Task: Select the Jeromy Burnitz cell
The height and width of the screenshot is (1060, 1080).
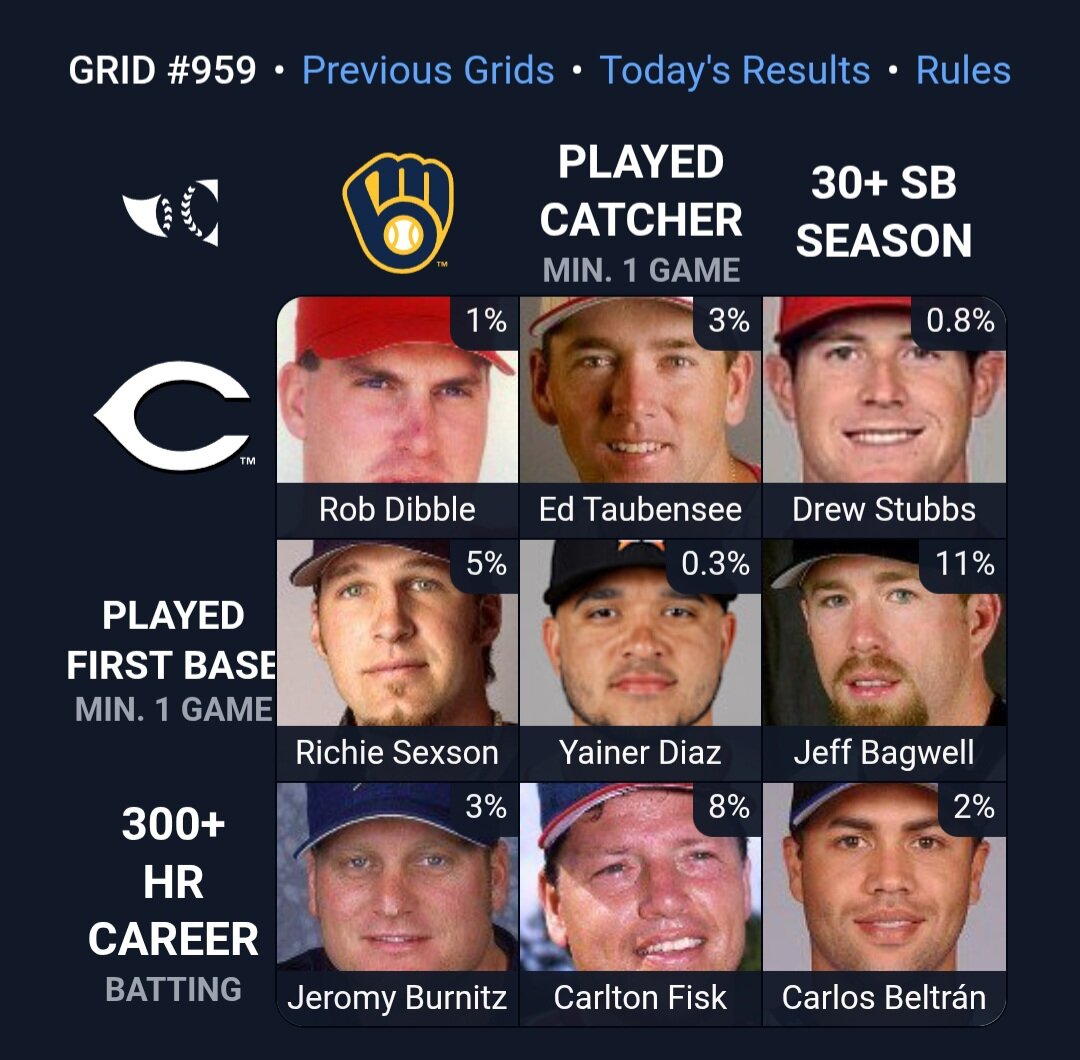Action: 397,902
